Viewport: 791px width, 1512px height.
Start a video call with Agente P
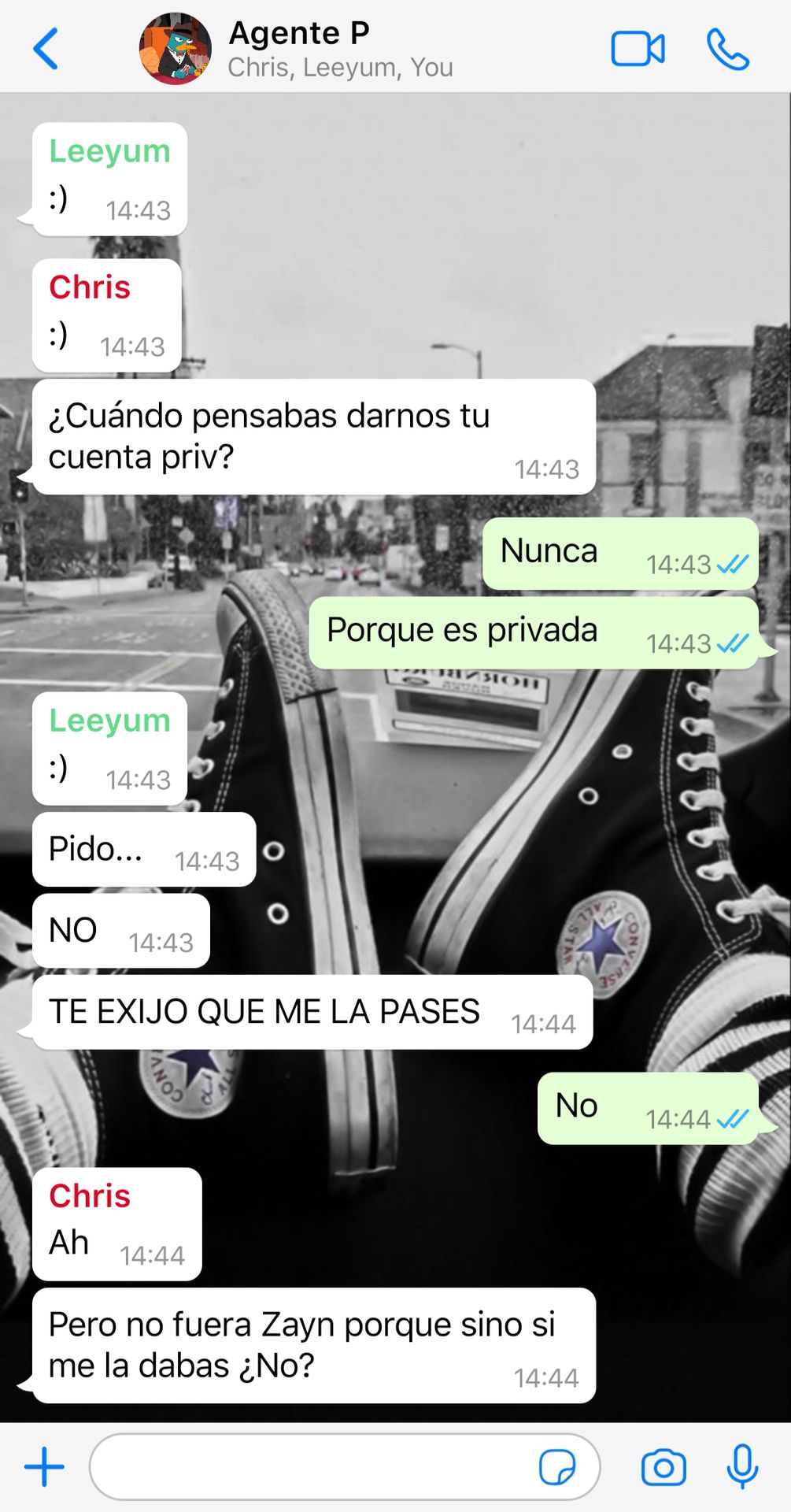click(x=638, y=49)
